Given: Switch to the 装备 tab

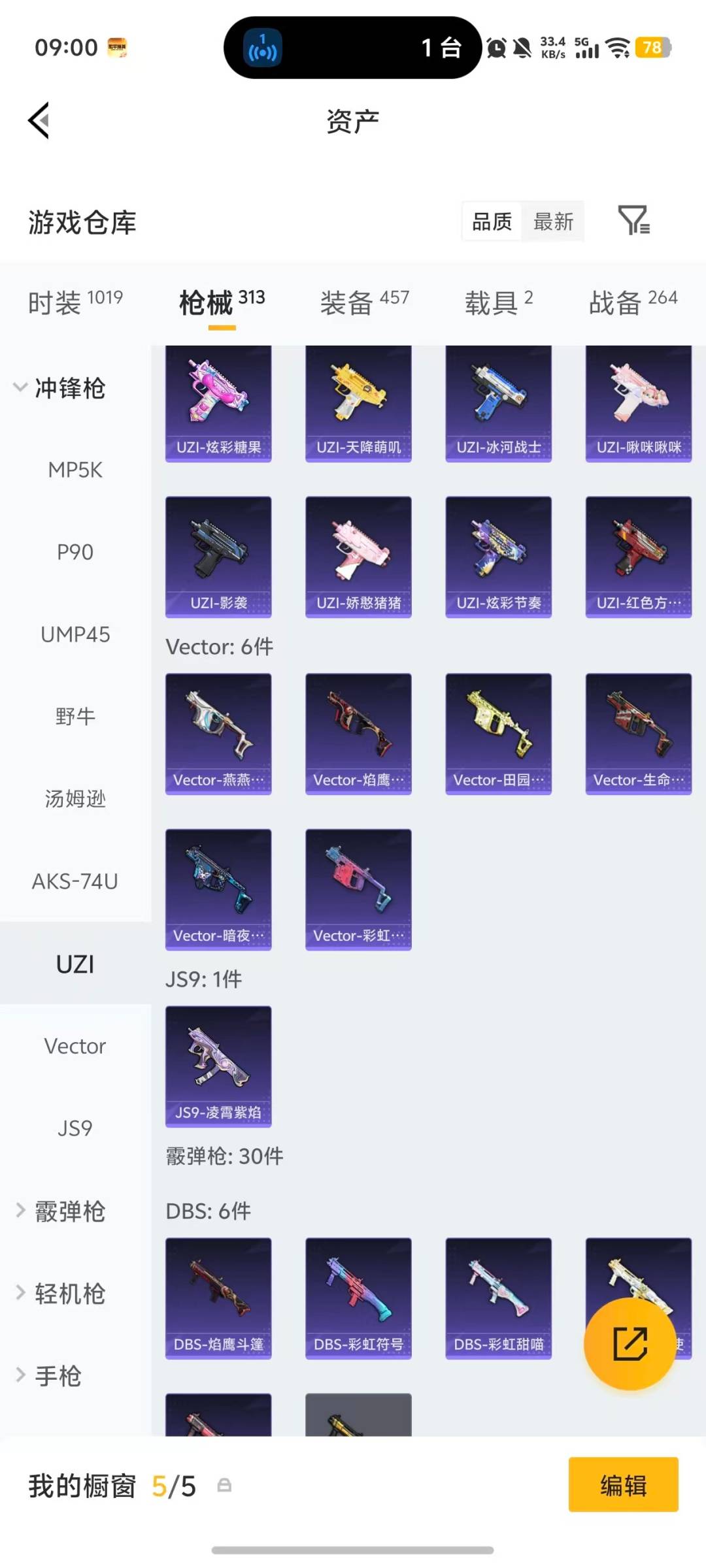Looking at the screenshot, I should point(364,302).
